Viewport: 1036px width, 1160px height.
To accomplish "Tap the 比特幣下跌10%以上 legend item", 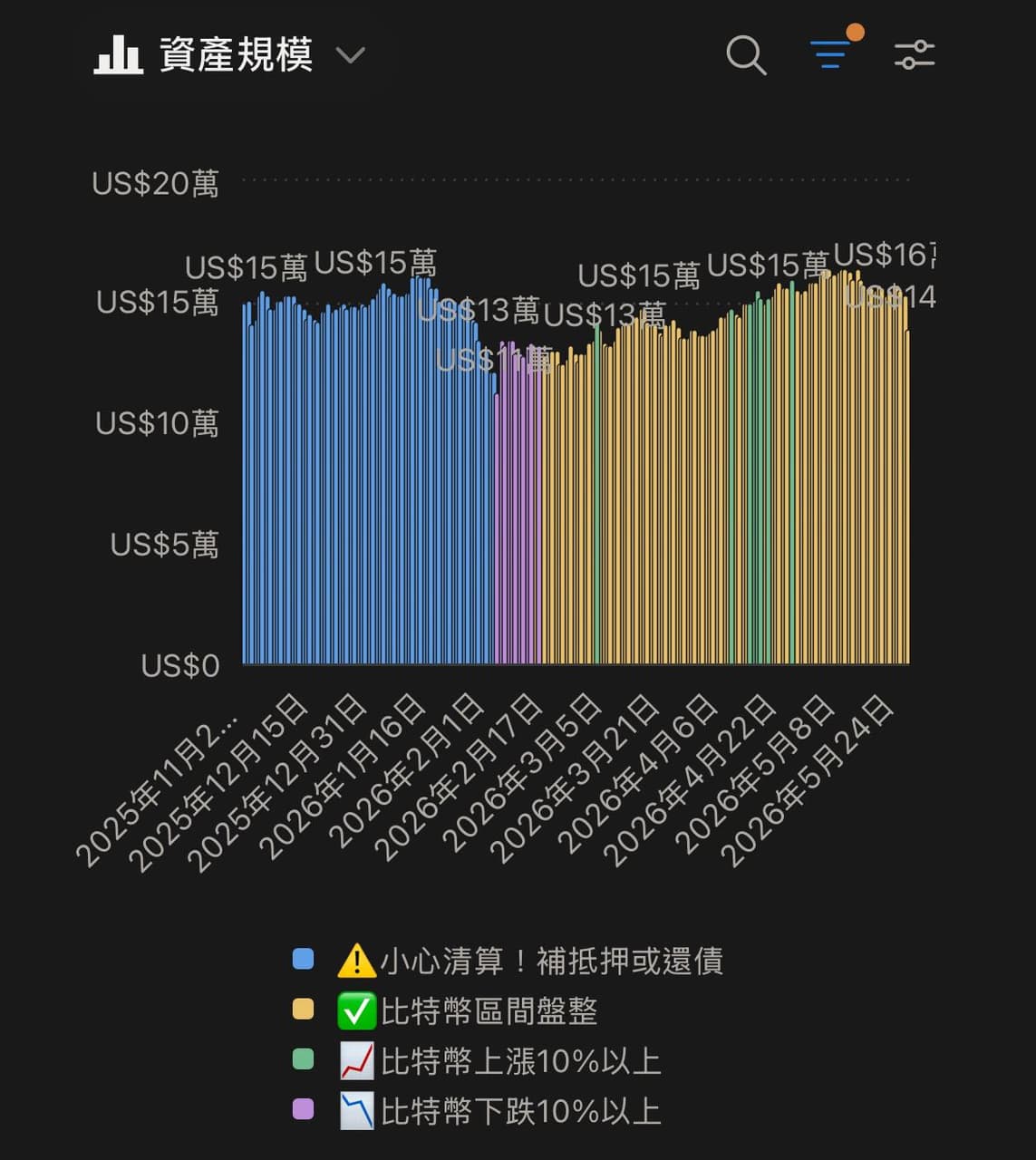I will 477,1110.
